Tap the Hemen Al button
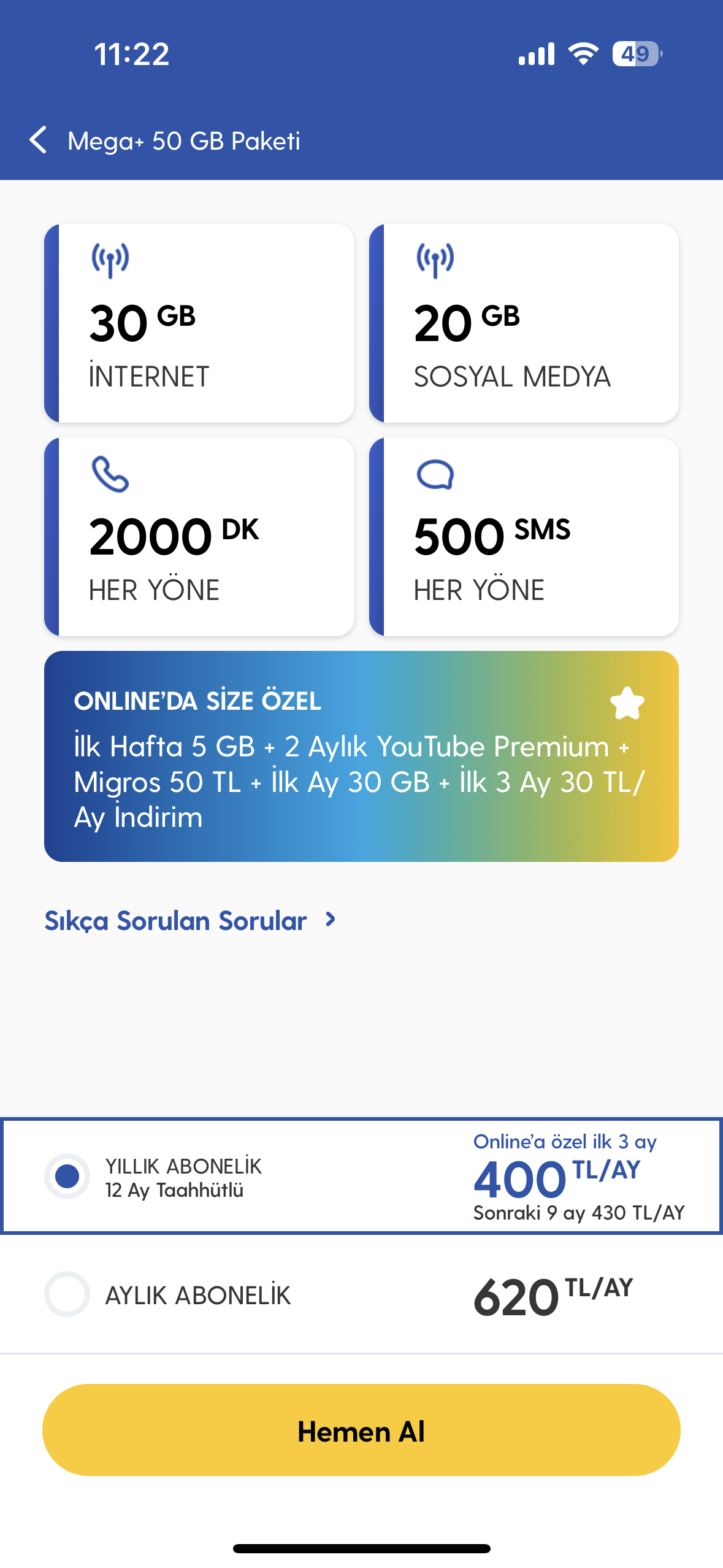The height and width of the screenshot is (1568, 723). click(361, 1430)
